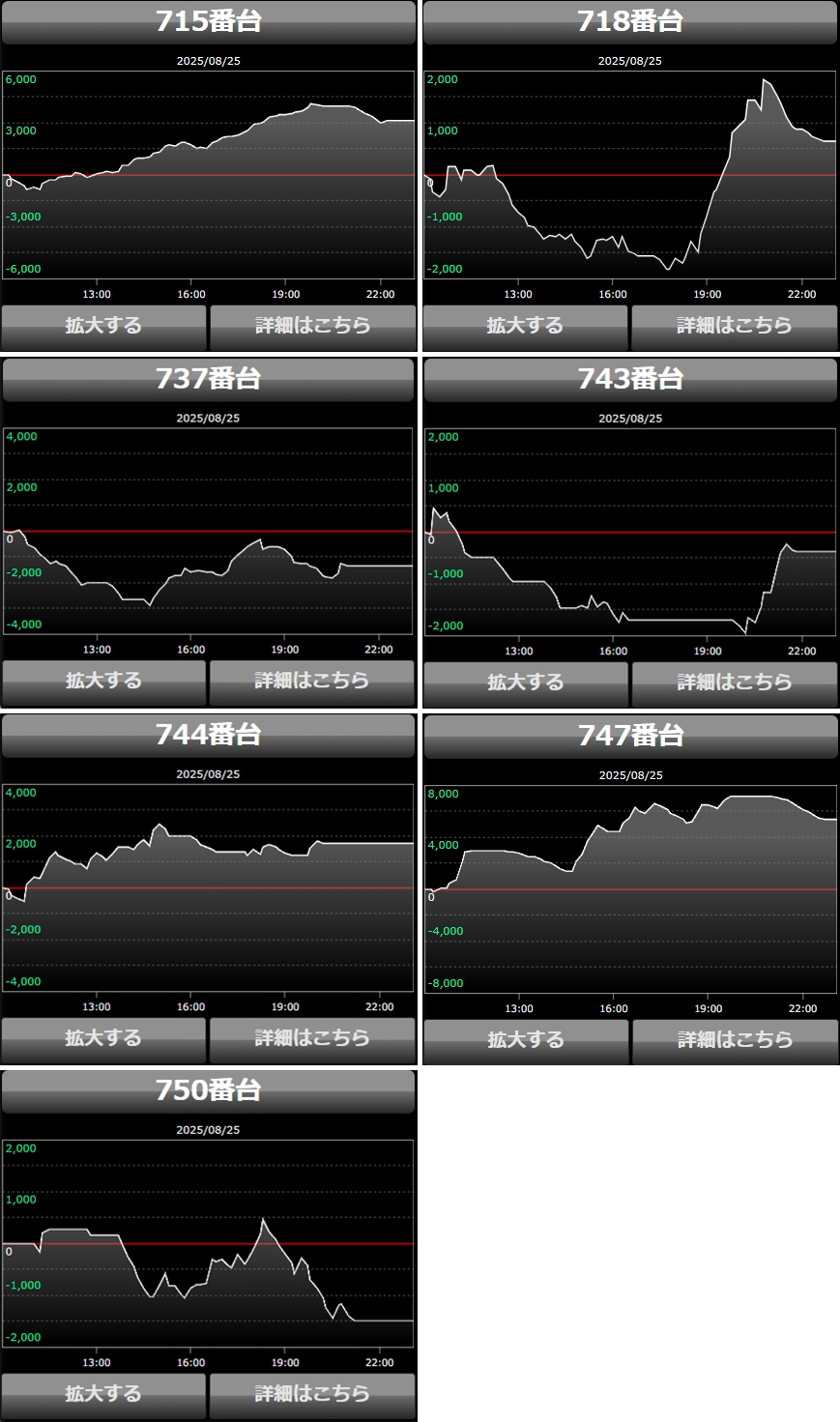Zoom the 744番台 chart via 拡大する

pos(103,1039)
